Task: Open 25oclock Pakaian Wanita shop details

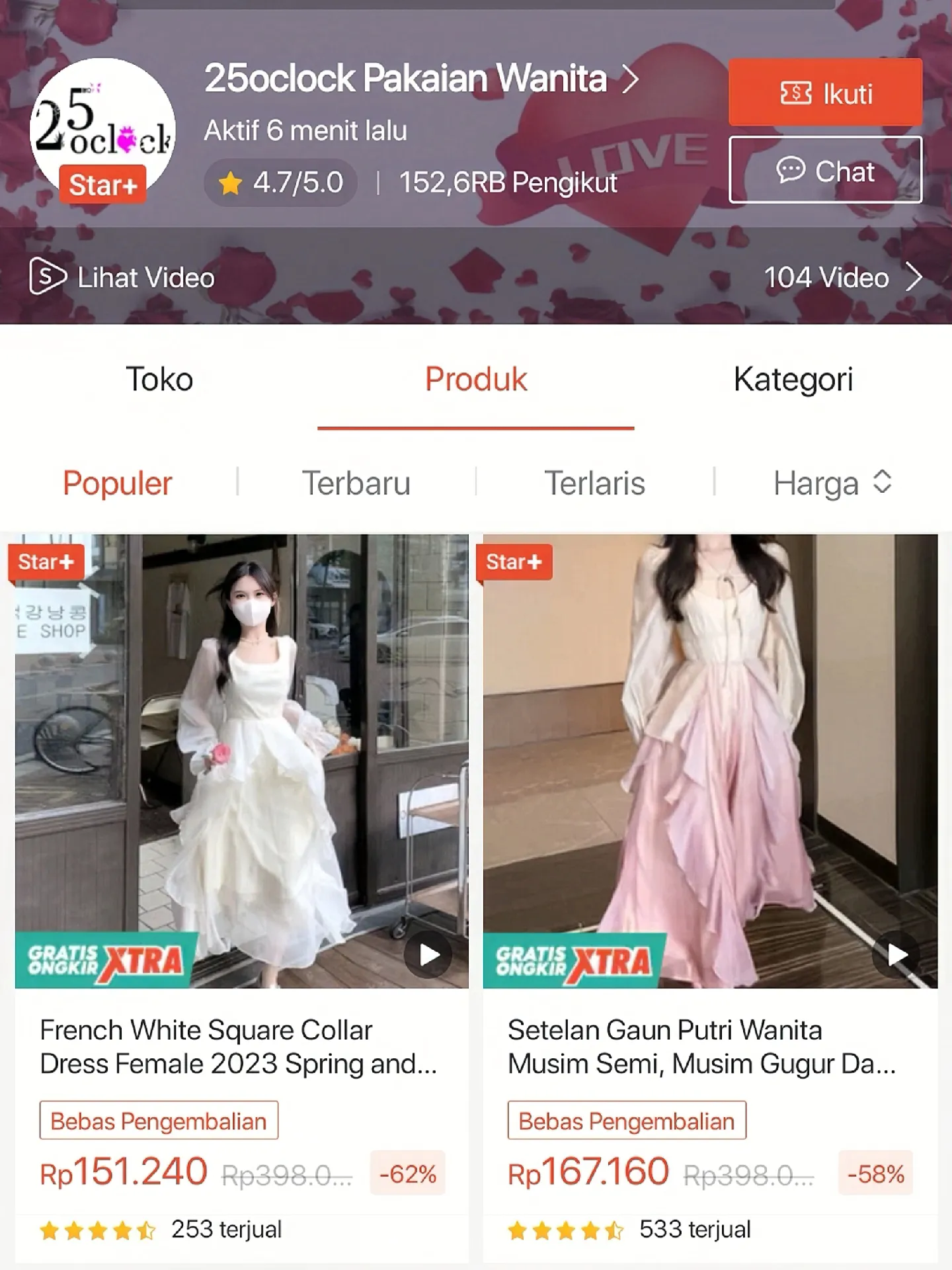Action: (421, 79)
